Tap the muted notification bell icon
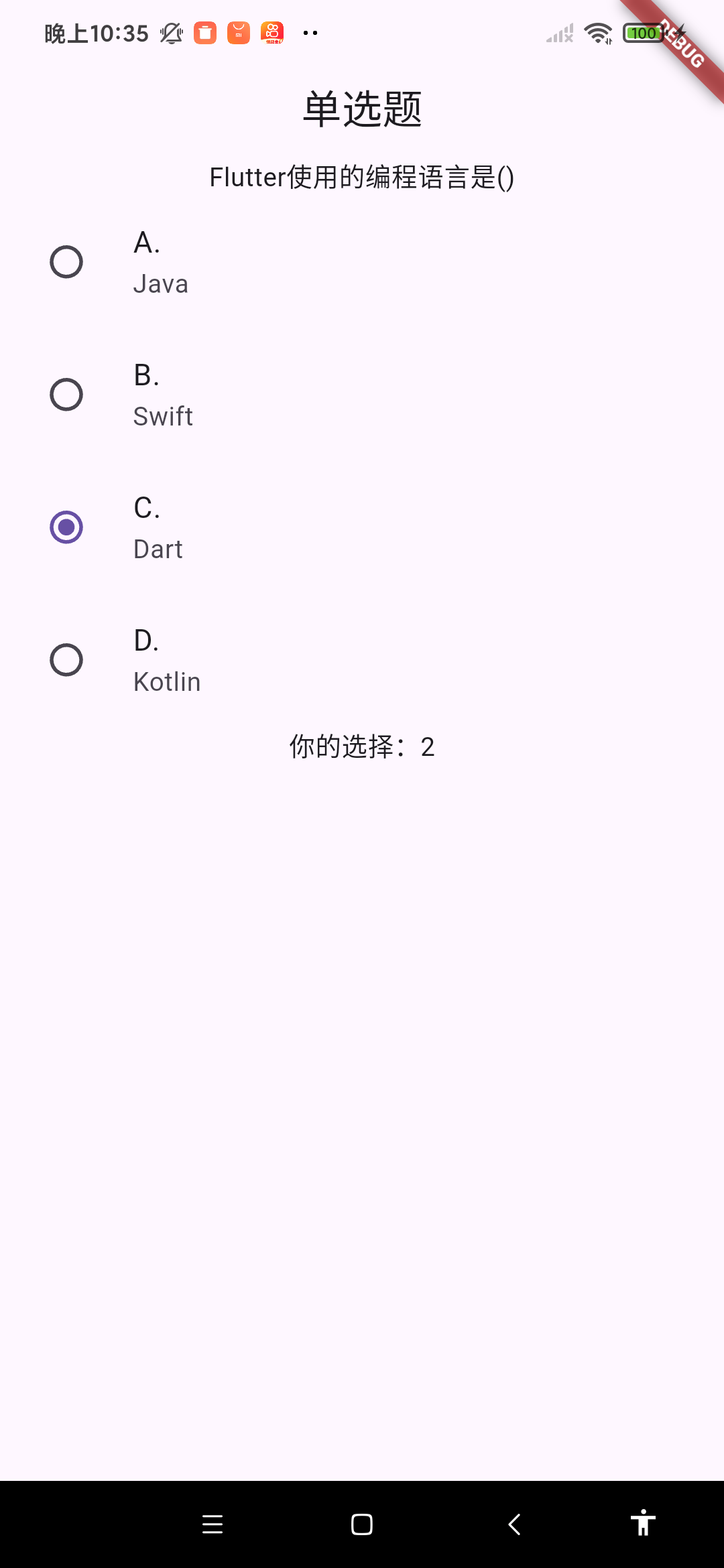Image resolution: width=724 pixels, height=1568 pixels. [x=172, y=33]
